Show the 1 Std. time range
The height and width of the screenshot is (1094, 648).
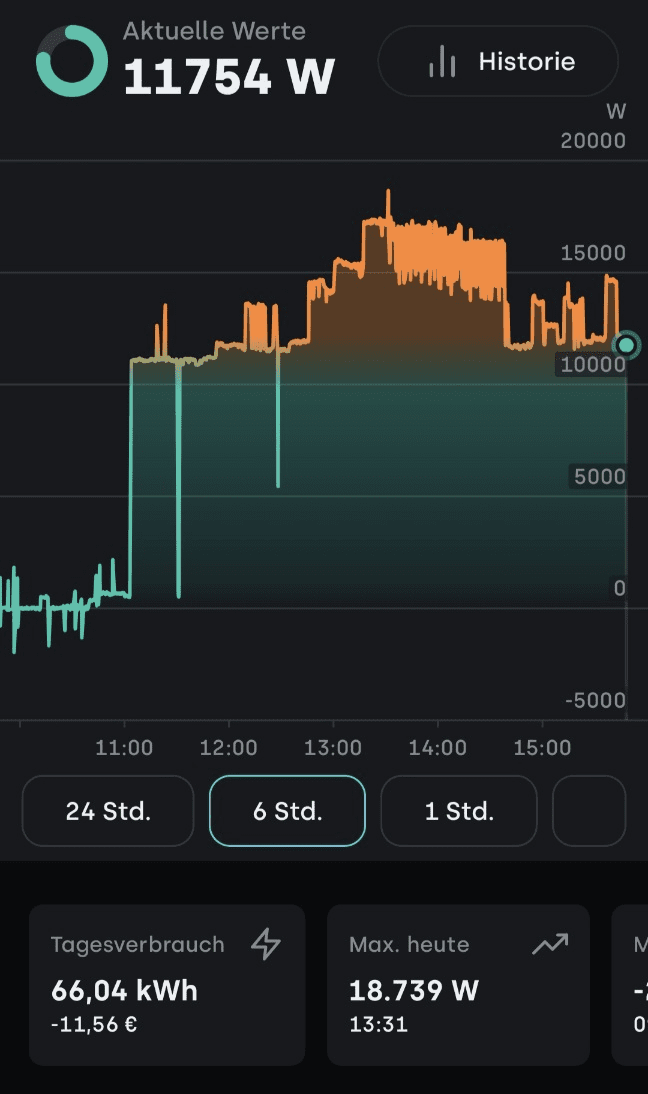pos(459,811)
